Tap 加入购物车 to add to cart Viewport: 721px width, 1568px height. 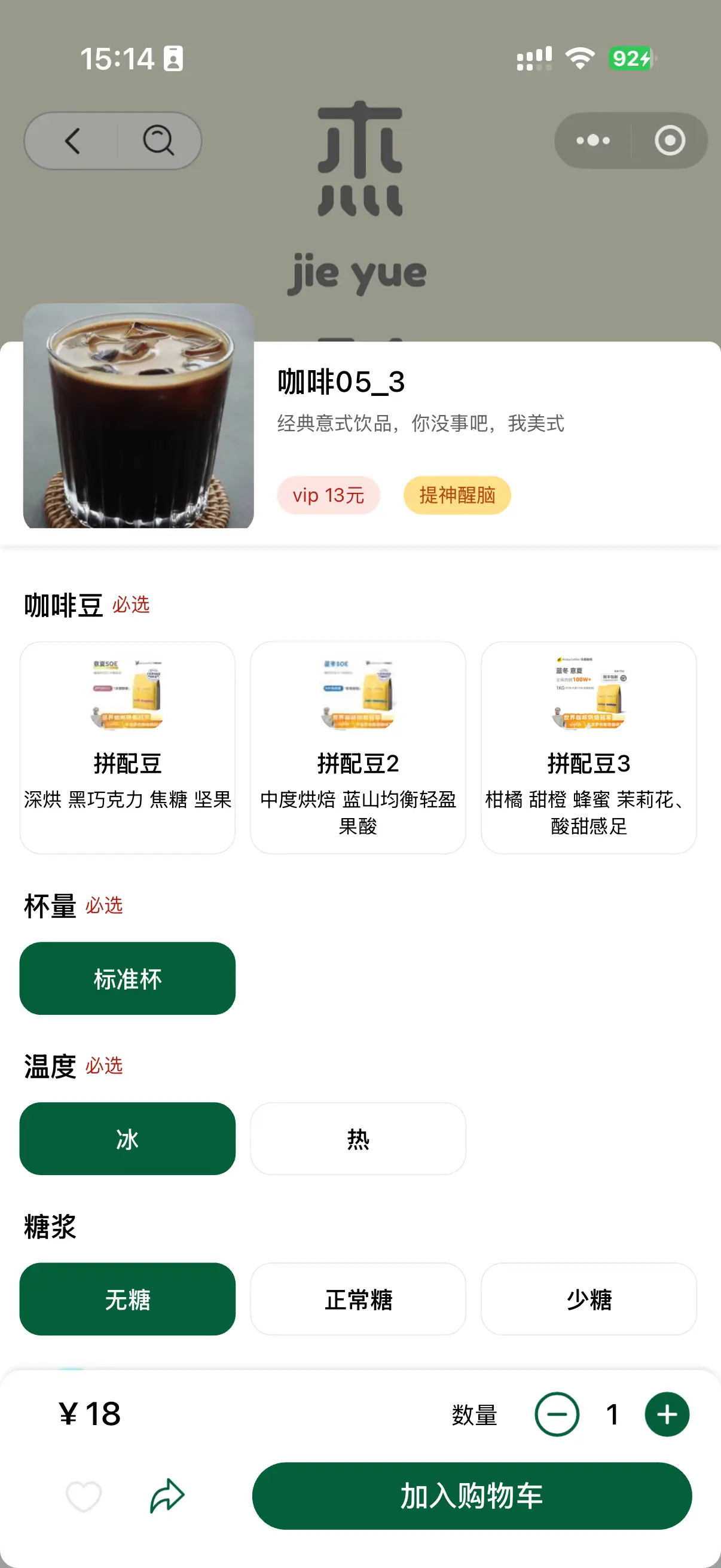[472, 1496]
